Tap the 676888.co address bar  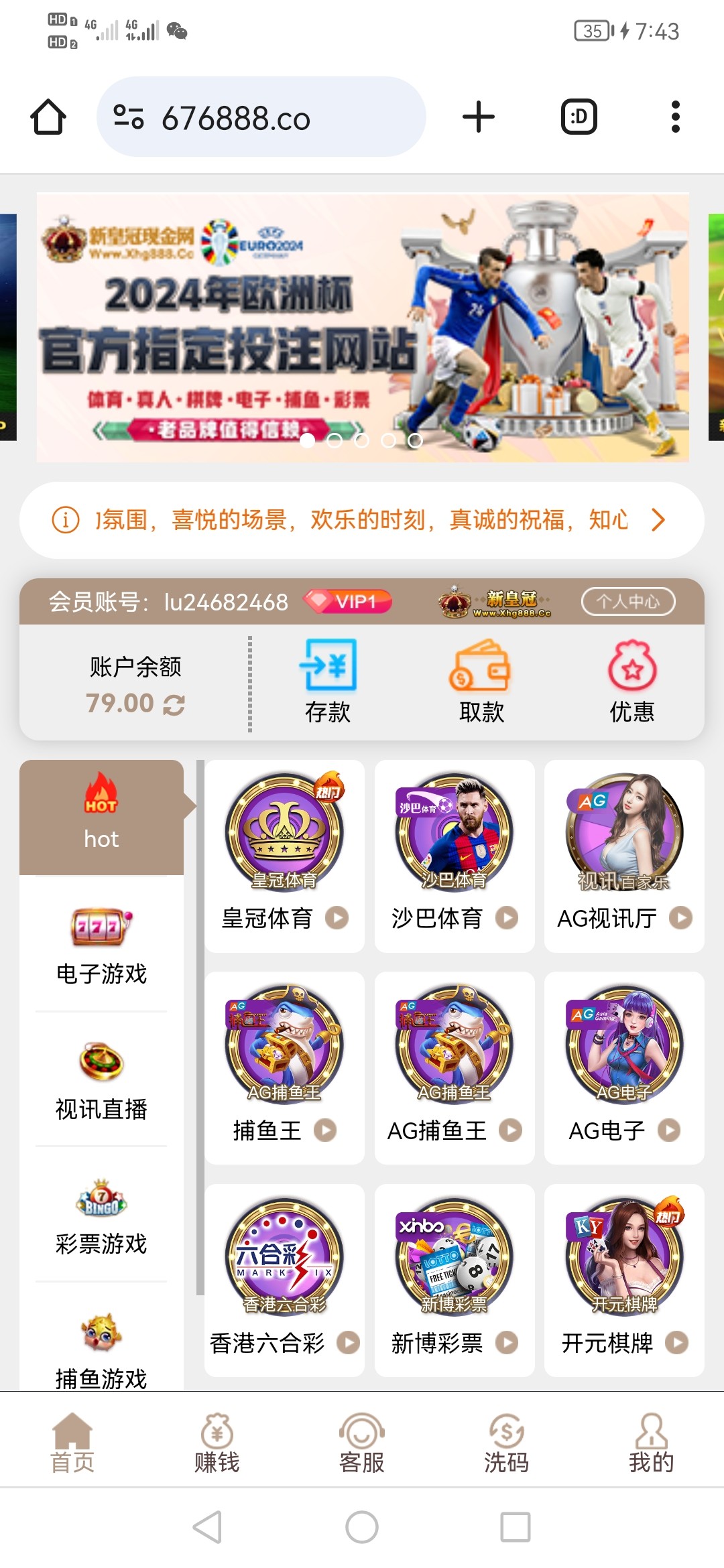[x=261, y=117]
